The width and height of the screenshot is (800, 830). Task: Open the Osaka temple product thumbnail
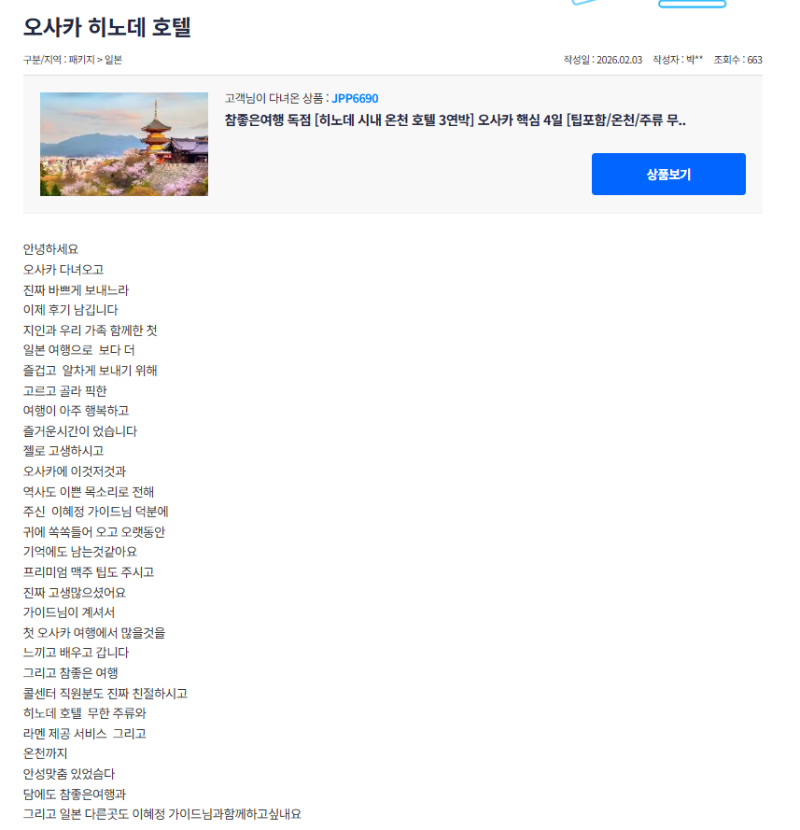click(x=124, y=144)
